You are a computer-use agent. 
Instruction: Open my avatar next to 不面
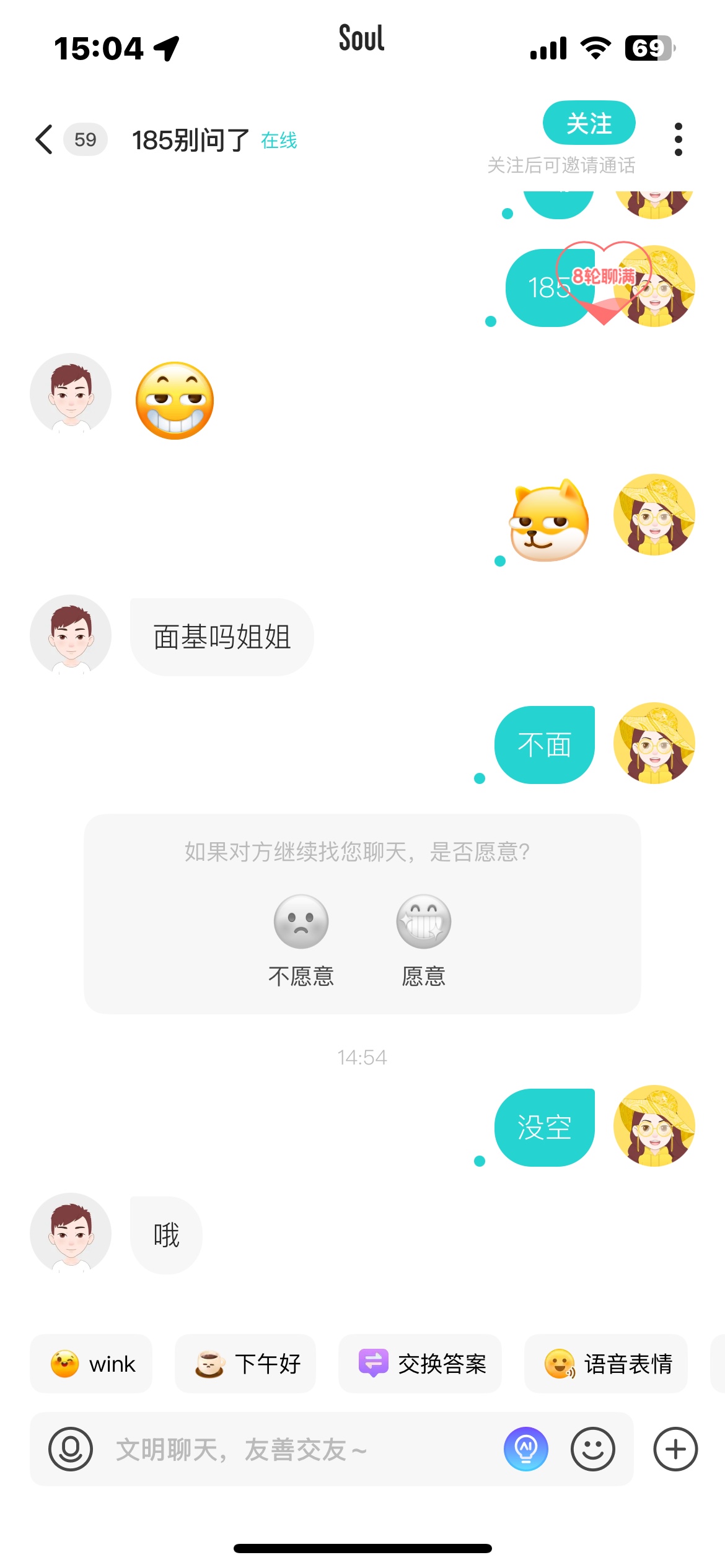coord(654,743)
